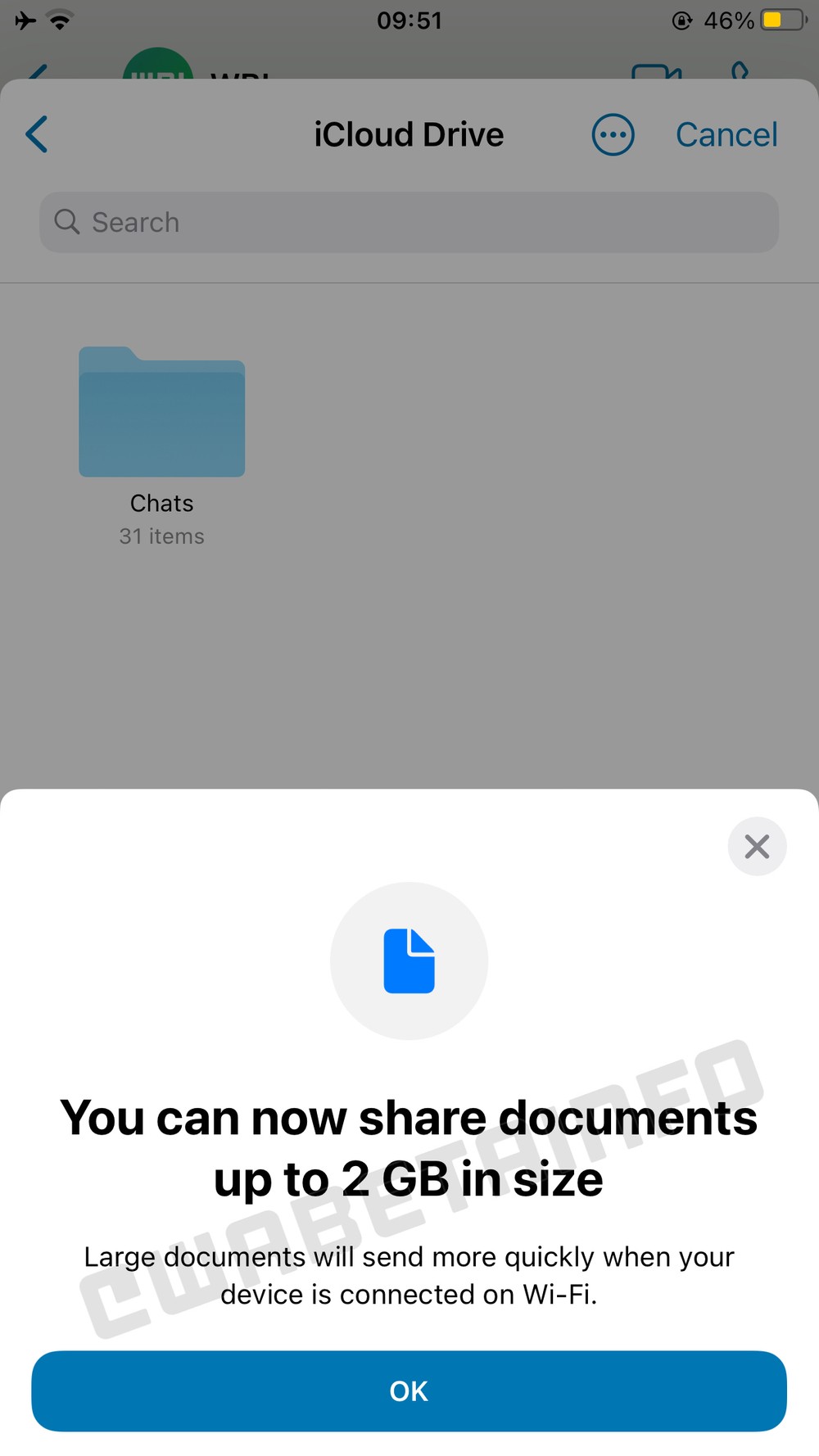The image size is (819, 1456).
Task: Dismiss the document size popup
Action: tap(757, 846)
